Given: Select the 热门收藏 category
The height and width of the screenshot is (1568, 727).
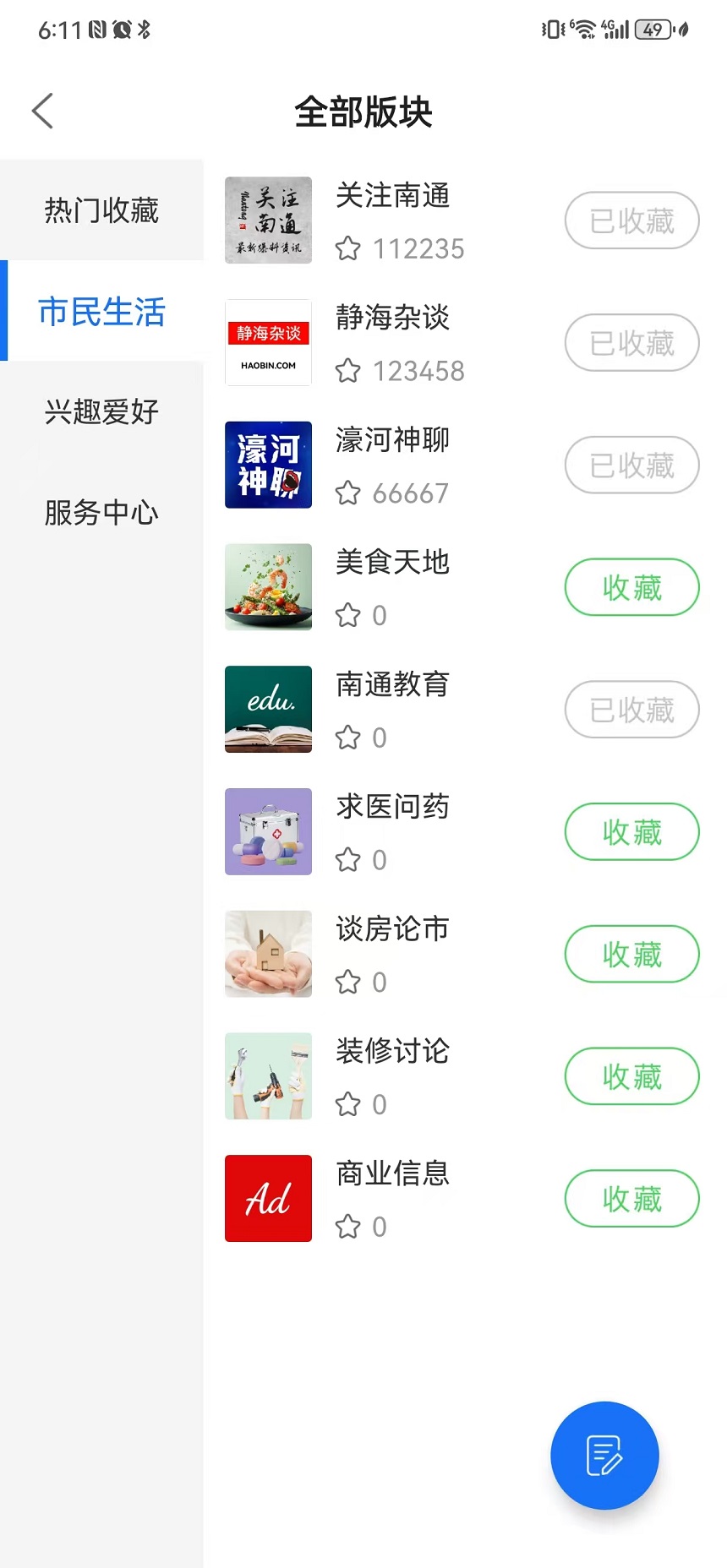Looking at the screenshot, I should (101, 210).
